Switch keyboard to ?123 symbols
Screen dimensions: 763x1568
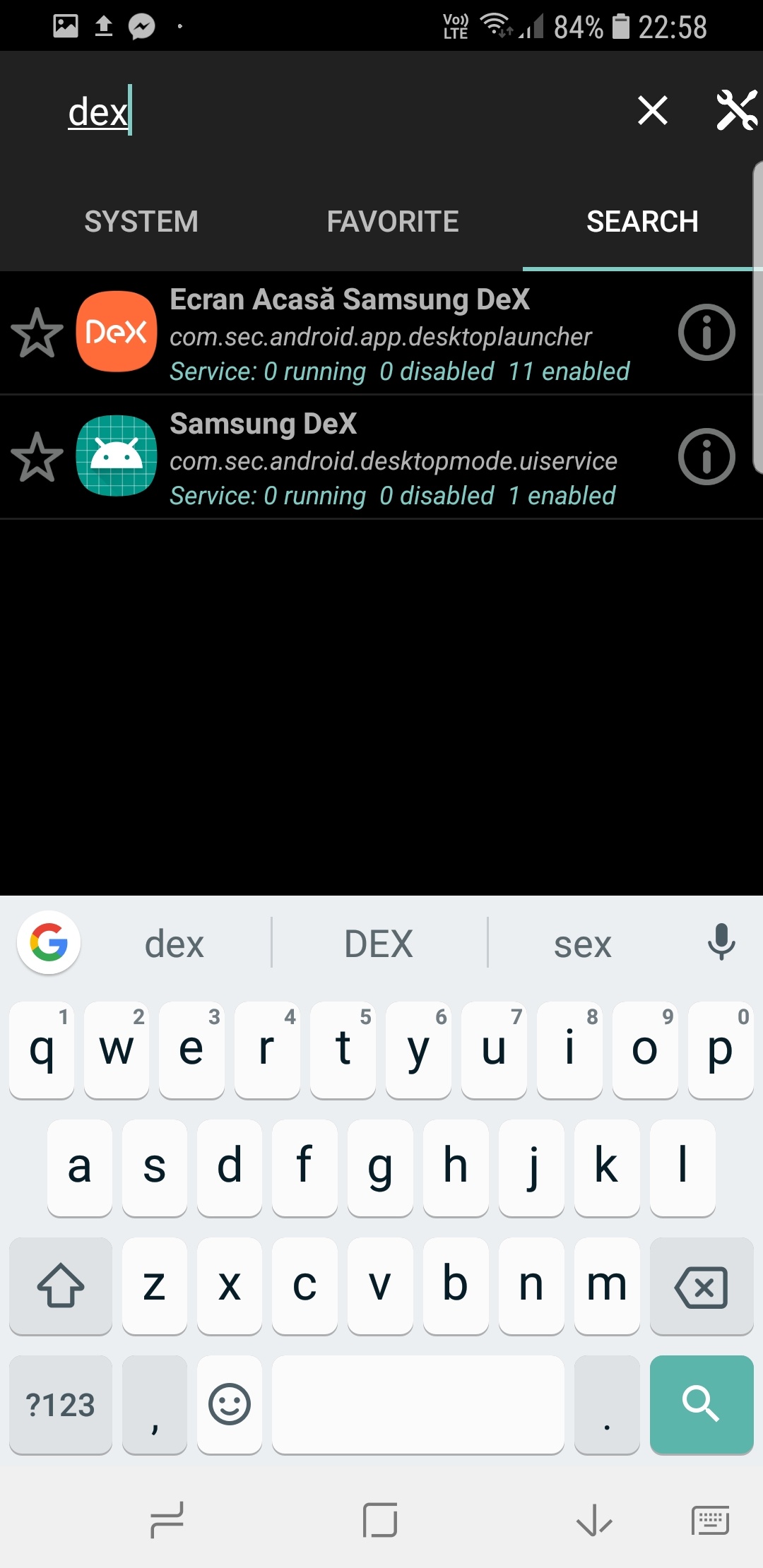click(x=61, y=1404)
